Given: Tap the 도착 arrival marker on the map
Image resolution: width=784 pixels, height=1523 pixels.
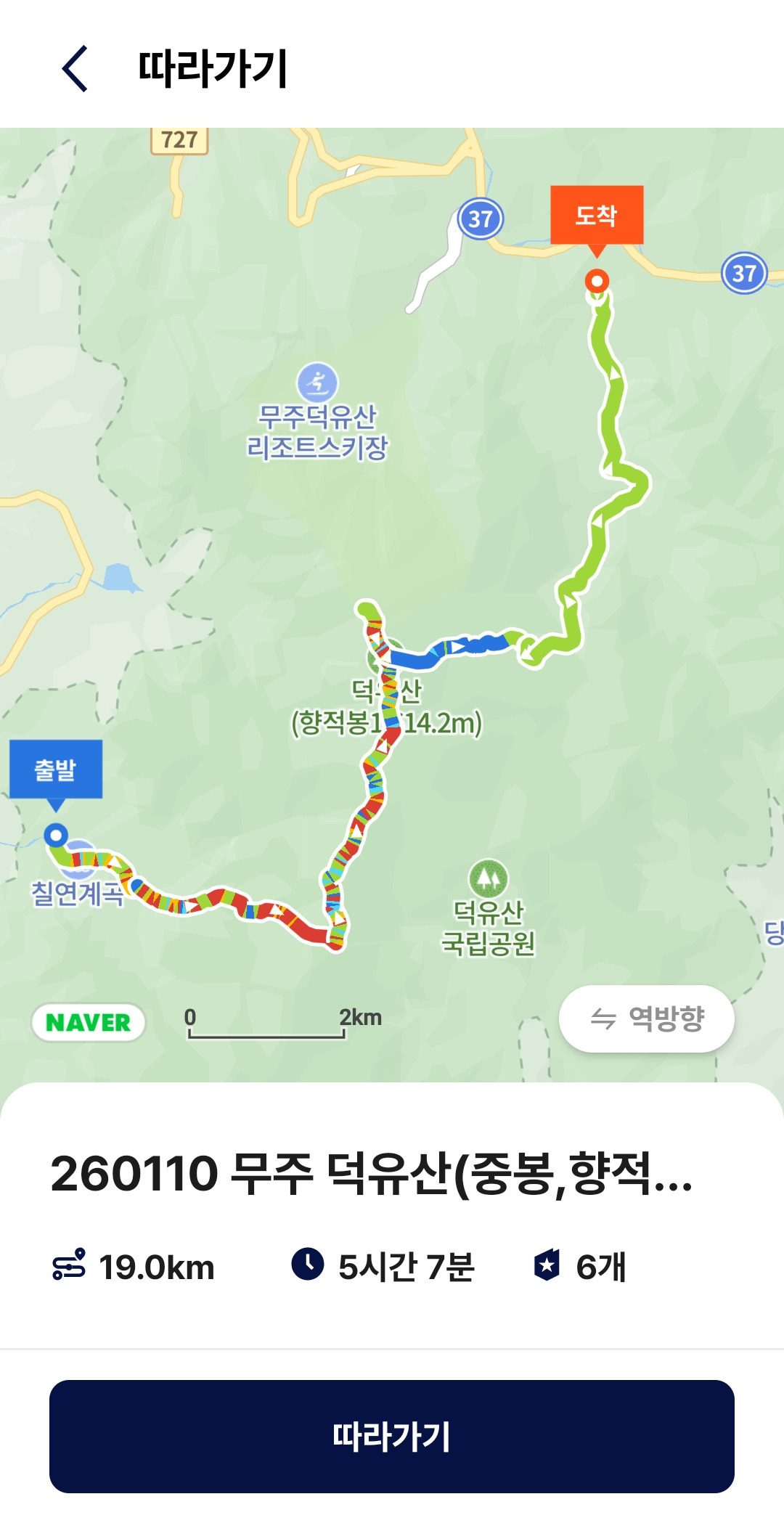Looking at the screenshot, I should 597,216.
